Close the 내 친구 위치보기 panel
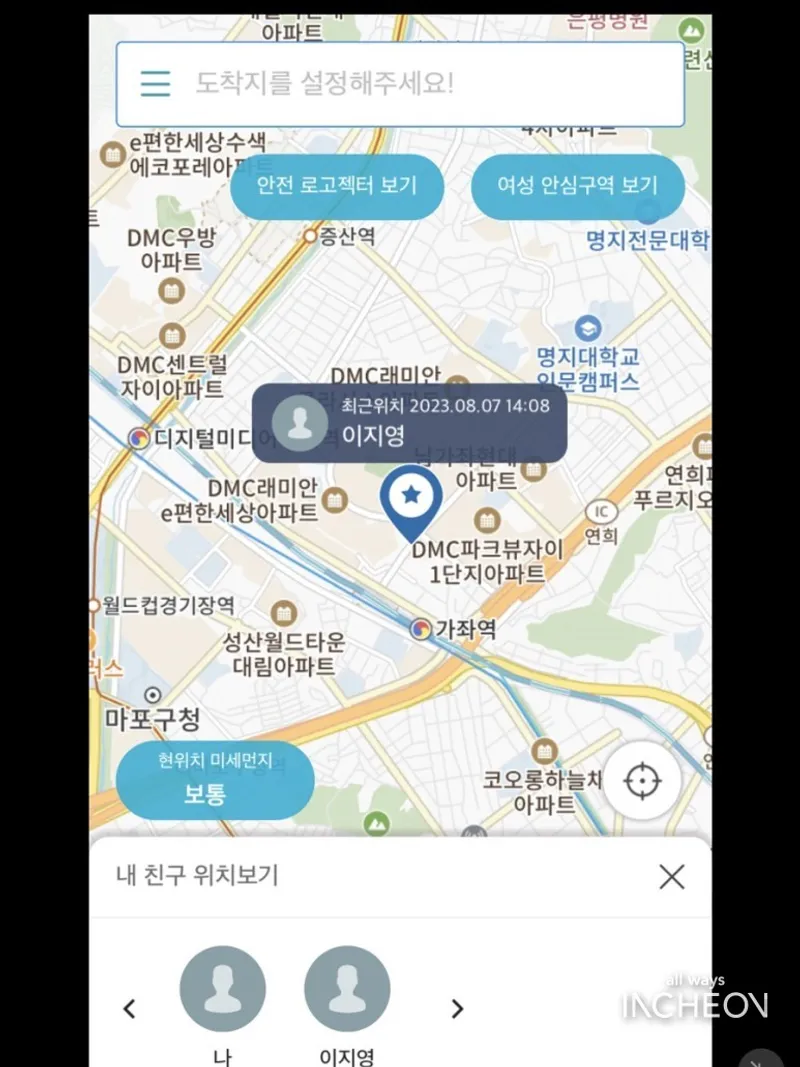800x1067 pixels. click(672, 877)
